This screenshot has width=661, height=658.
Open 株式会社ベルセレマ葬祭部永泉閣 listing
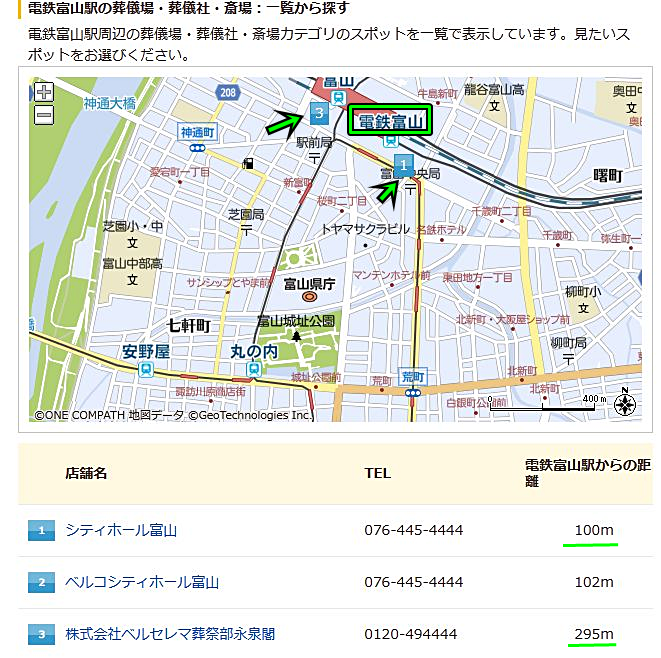[170, 634]
